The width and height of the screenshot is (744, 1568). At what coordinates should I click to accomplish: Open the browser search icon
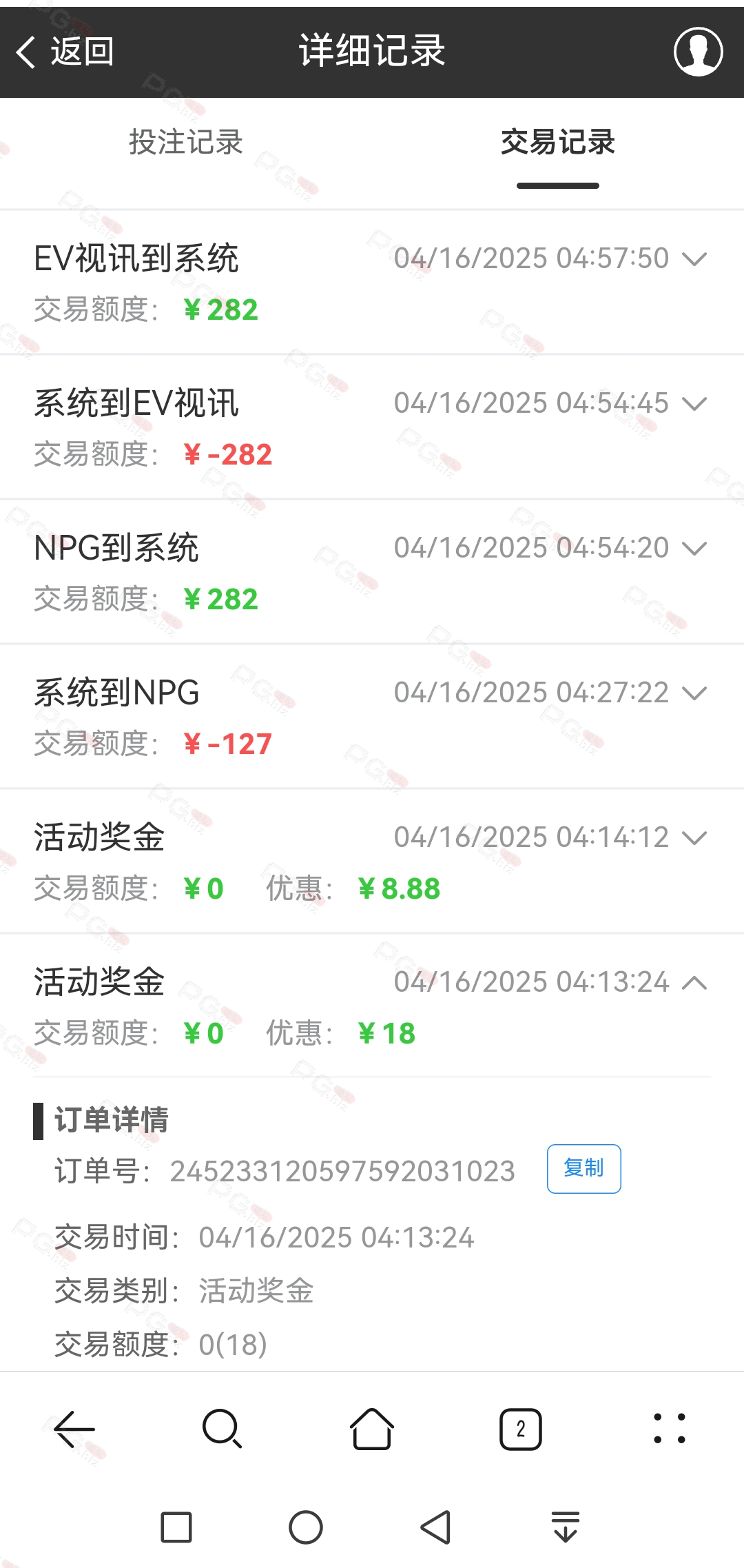[x=223, y=1429]
